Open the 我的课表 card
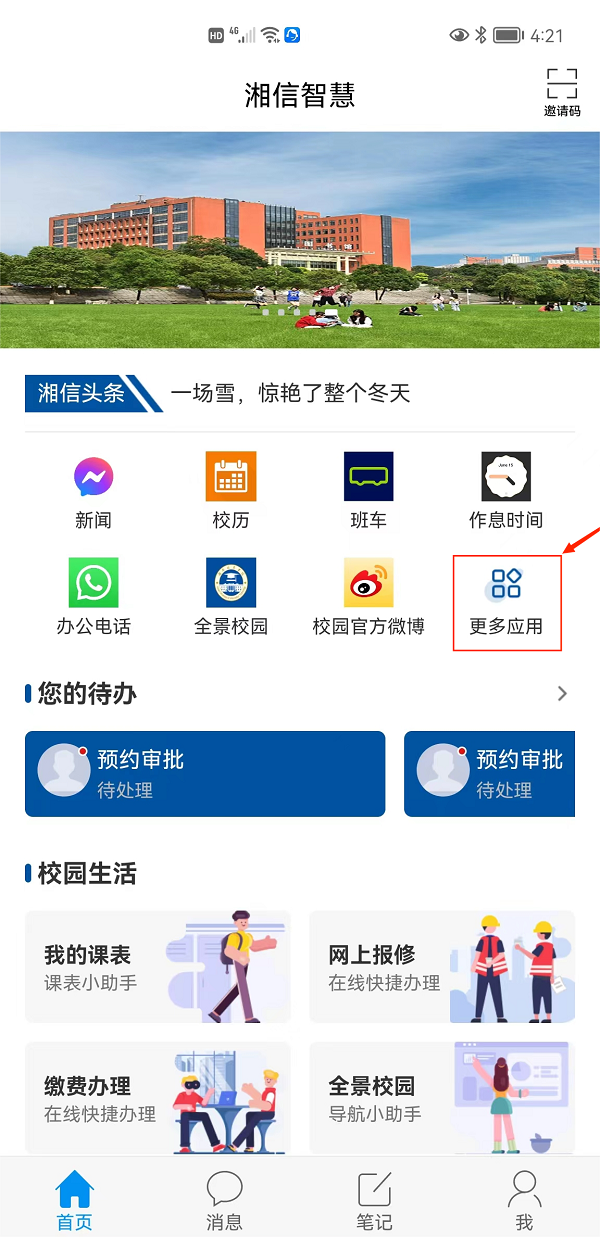 click(x=157, y=966)
